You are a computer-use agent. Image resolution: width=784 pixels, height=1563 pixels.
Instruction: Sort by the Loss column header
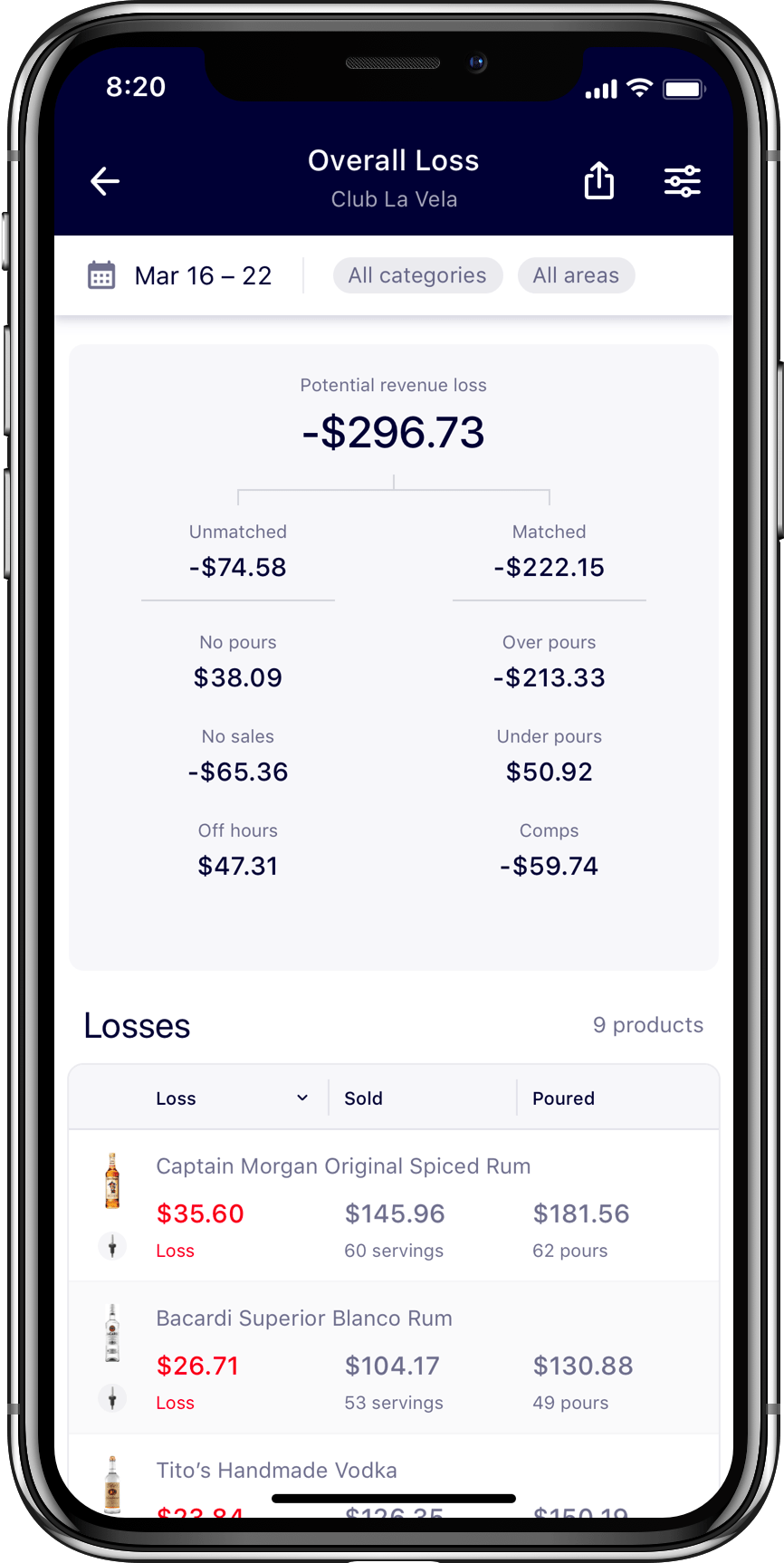point(232,1098)
